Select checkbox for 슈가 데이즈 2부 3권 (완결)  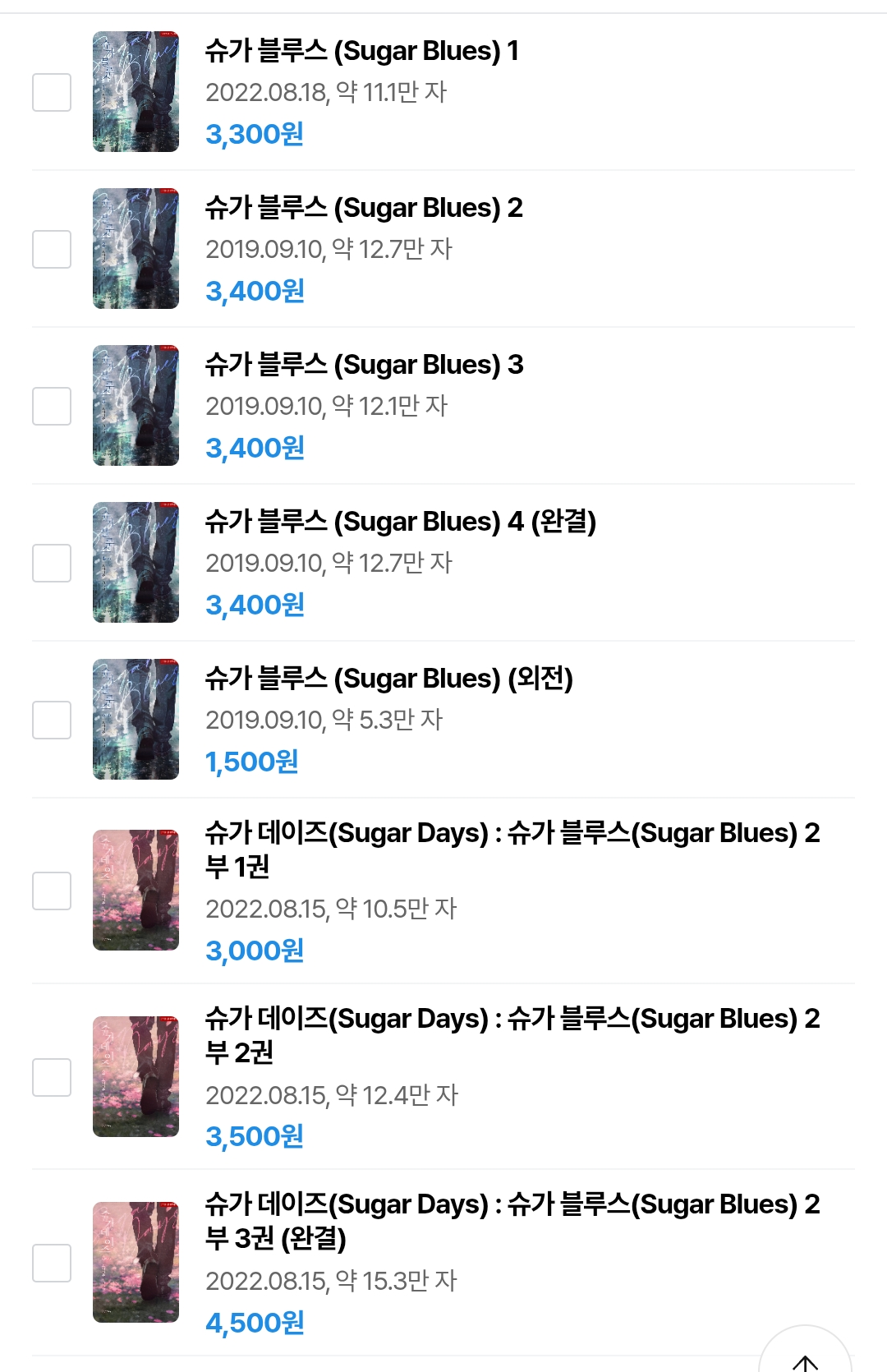(52, 1263)
